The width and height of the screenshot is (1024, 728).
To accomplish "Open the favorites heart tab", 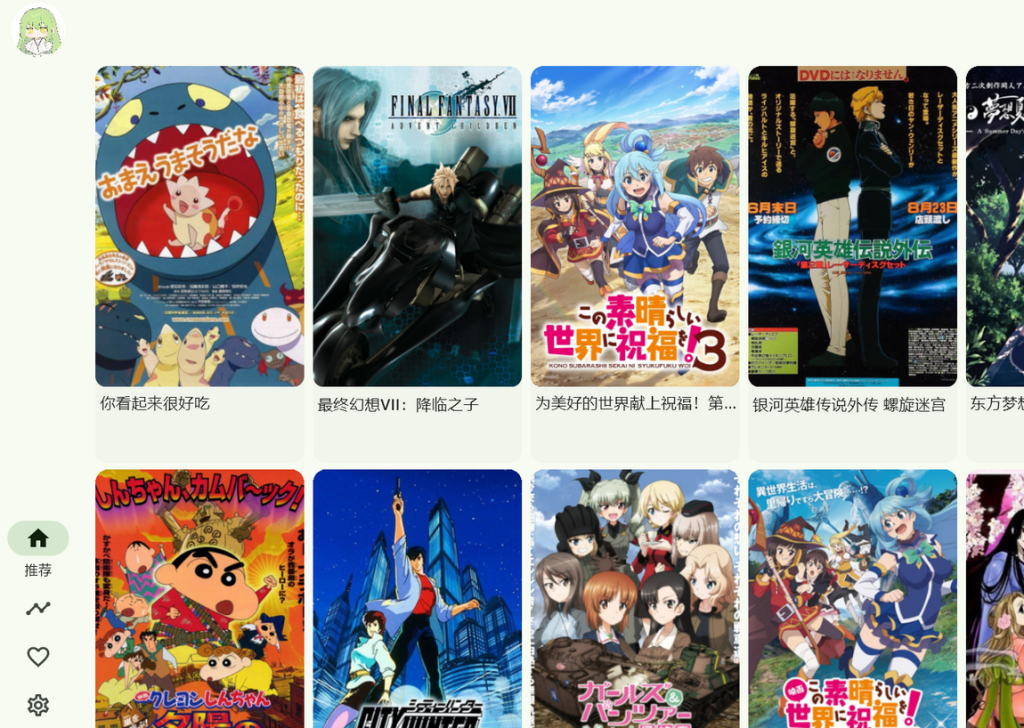I will [38, 657].
